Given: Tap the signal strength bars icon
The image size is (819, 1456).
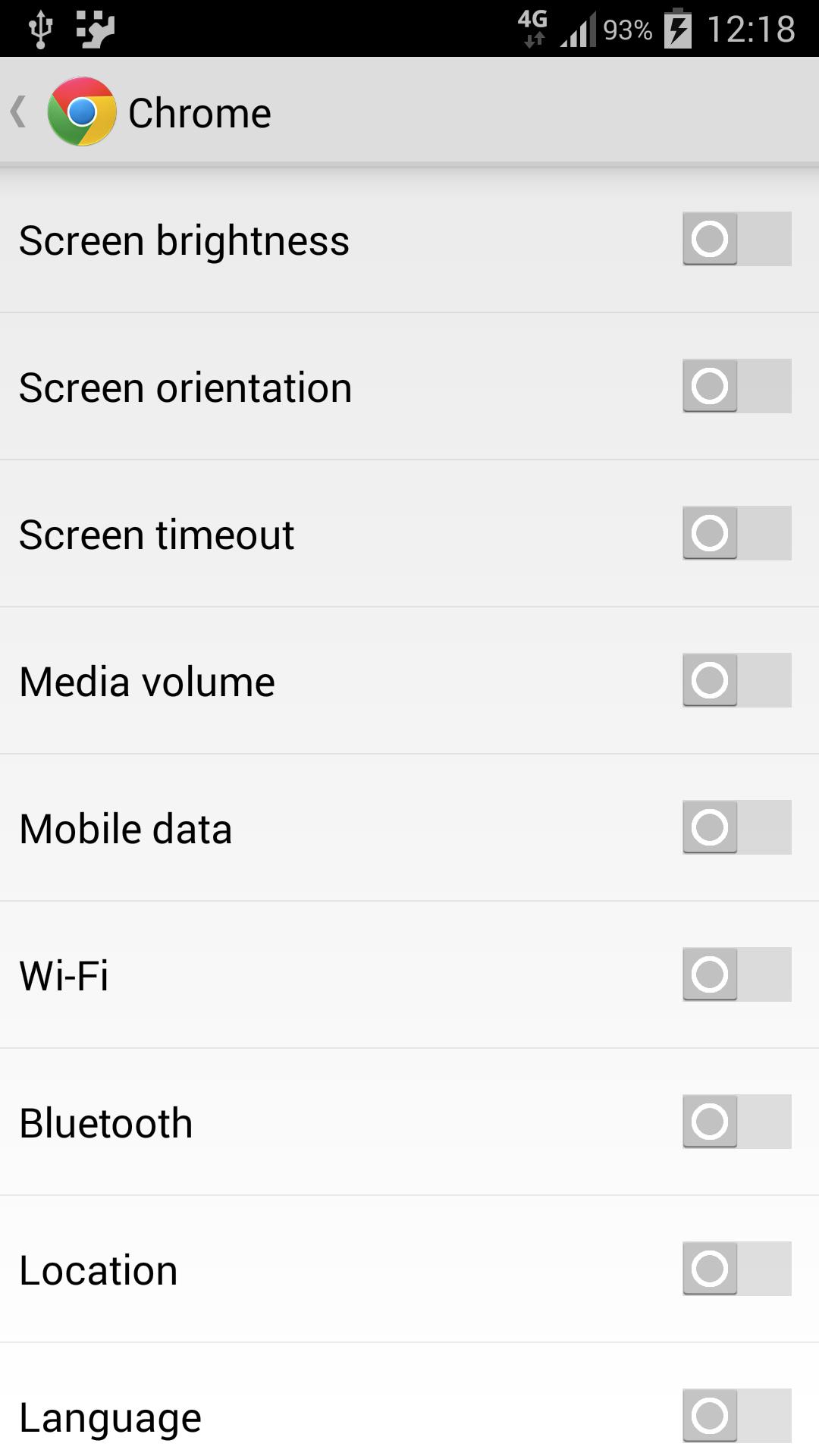Looking at the screenshot, I should coord(579,29).
